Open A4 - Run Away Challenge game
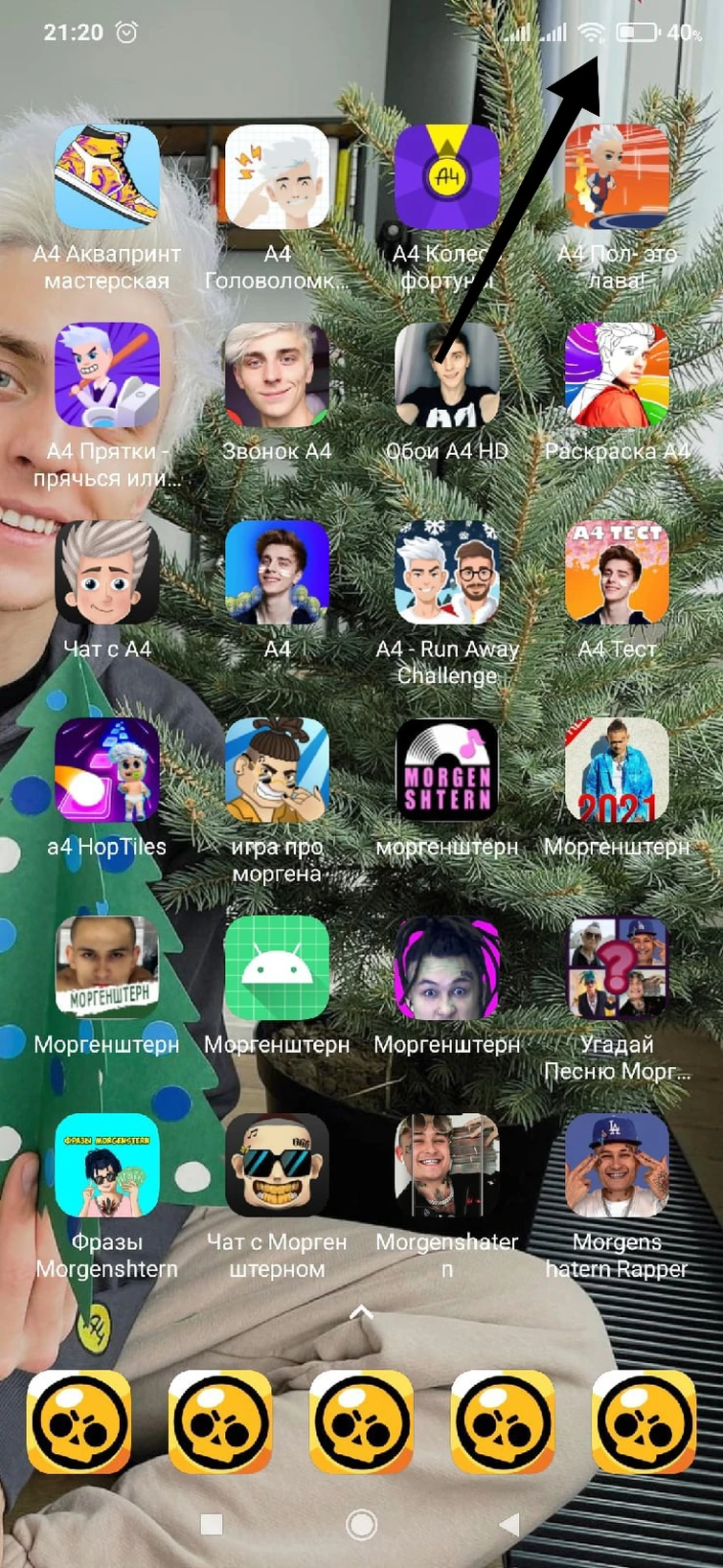Image resolution: width=723 pixels, height=1568 pixels. click(446, 573)
